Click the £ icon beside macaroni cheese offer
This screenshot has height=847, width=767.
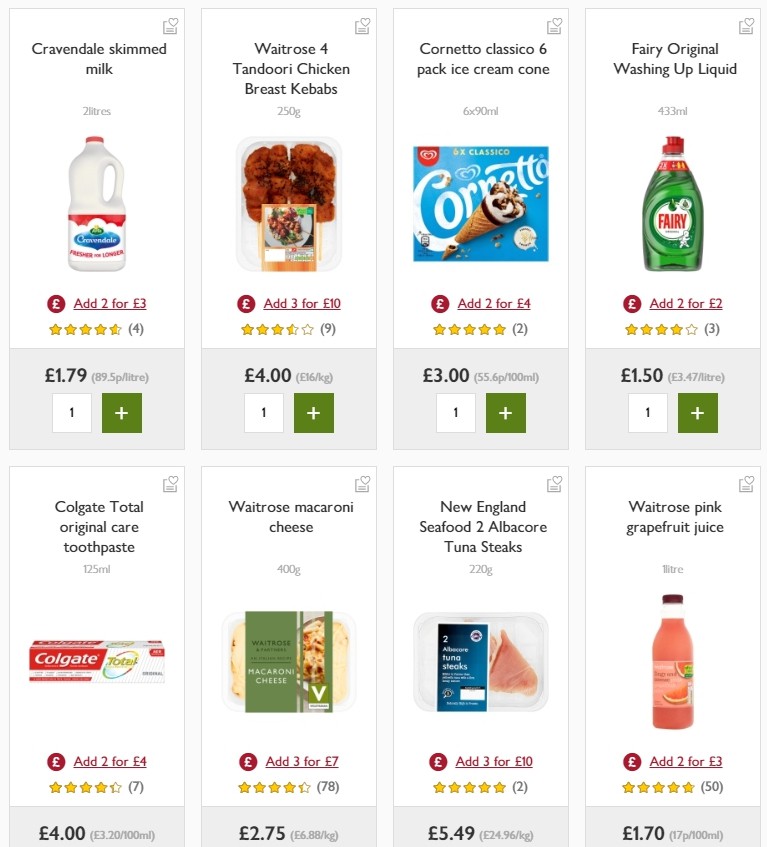coord(246,761)
